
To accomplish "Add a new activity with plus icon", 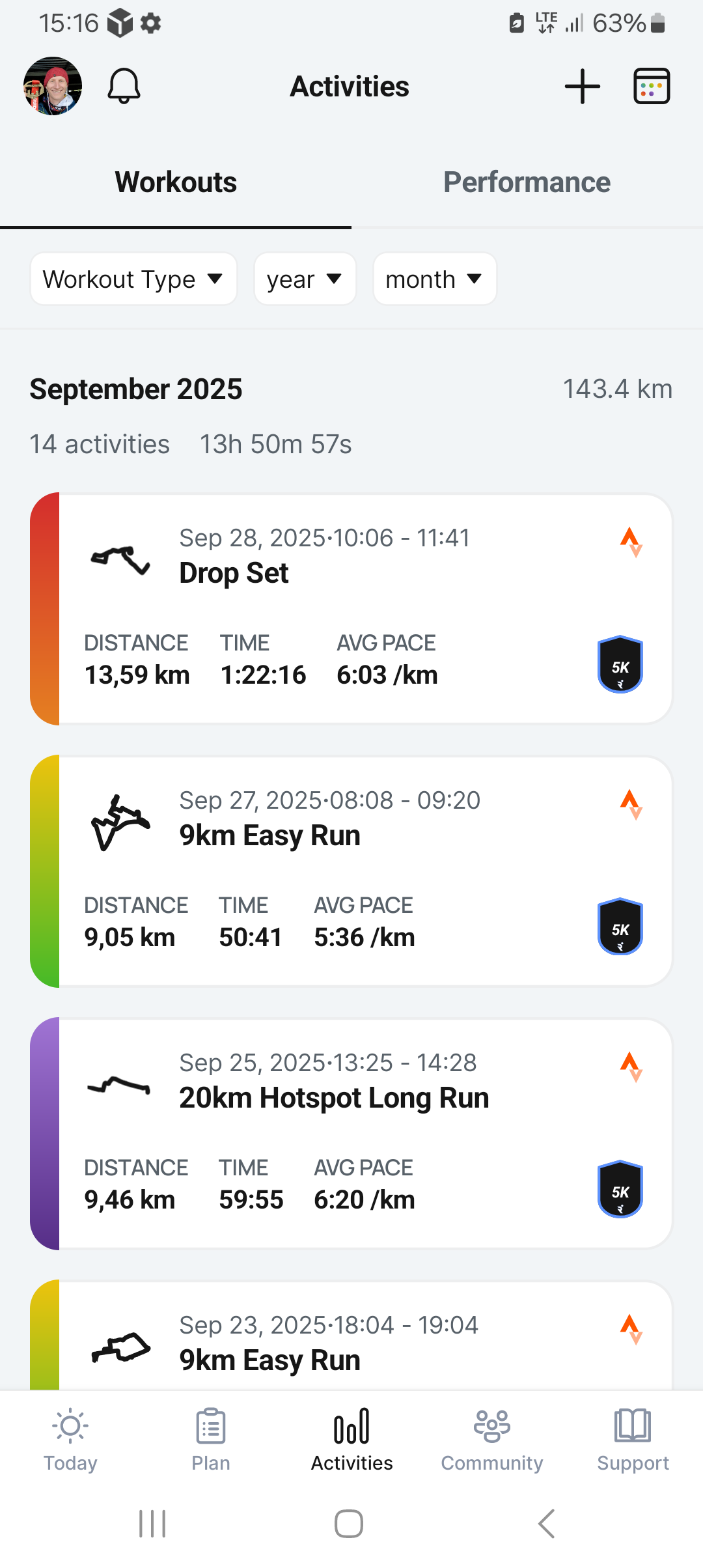I will (582, 87).
